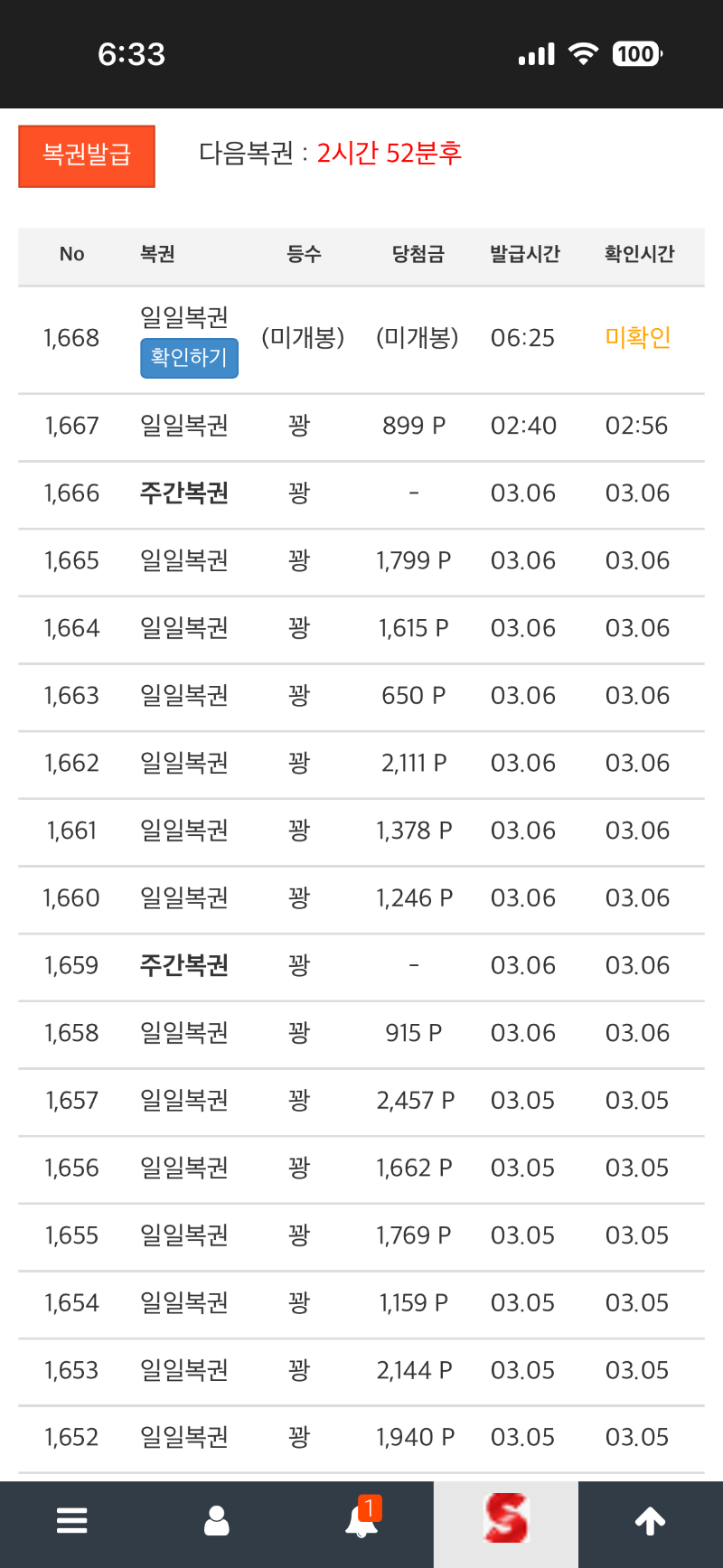Jump to top with the up arrow
The height and width of the screenshot is (1568, 723).
pyautogui.click(x=651, y=1522)
